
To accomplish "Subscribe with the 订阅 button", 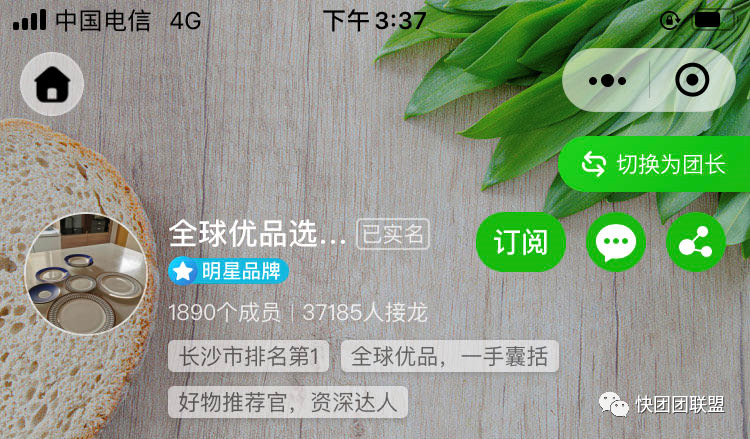I will [x=520, y=242].
